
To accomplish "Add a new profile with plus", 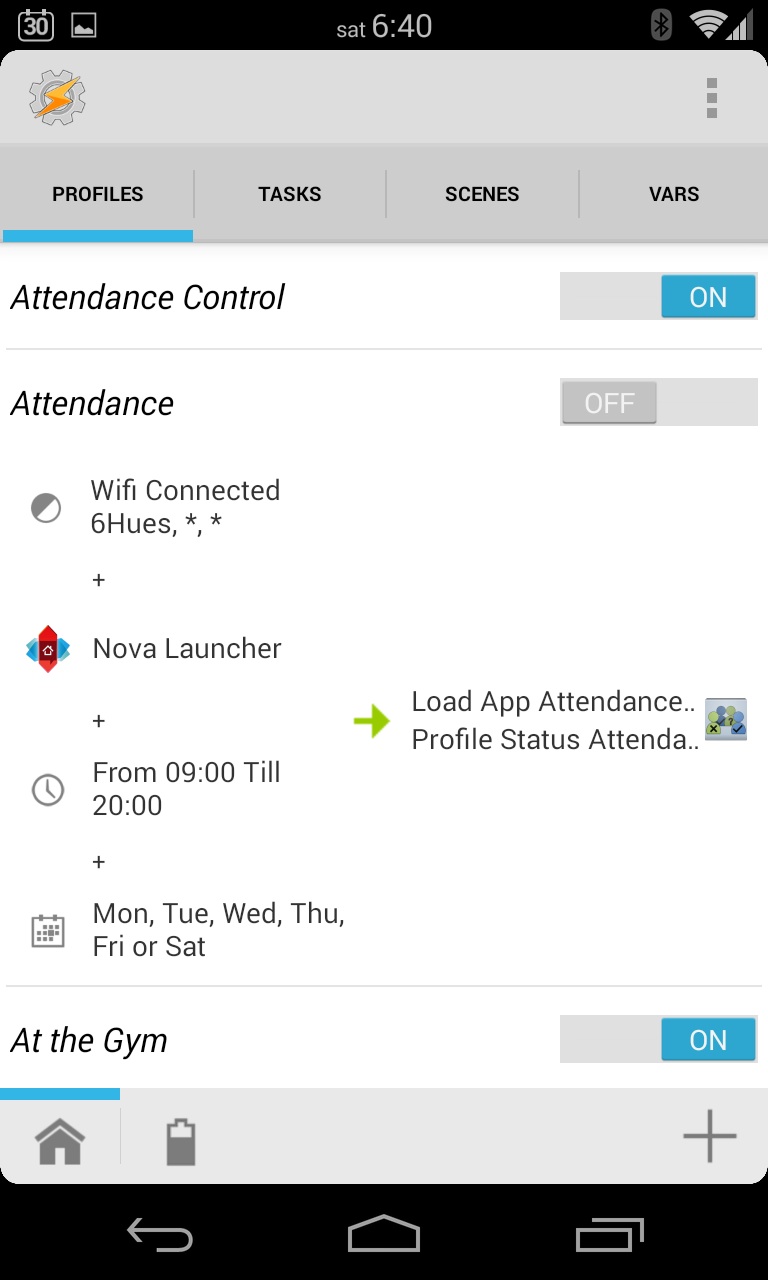I will tap(710, 1136).
